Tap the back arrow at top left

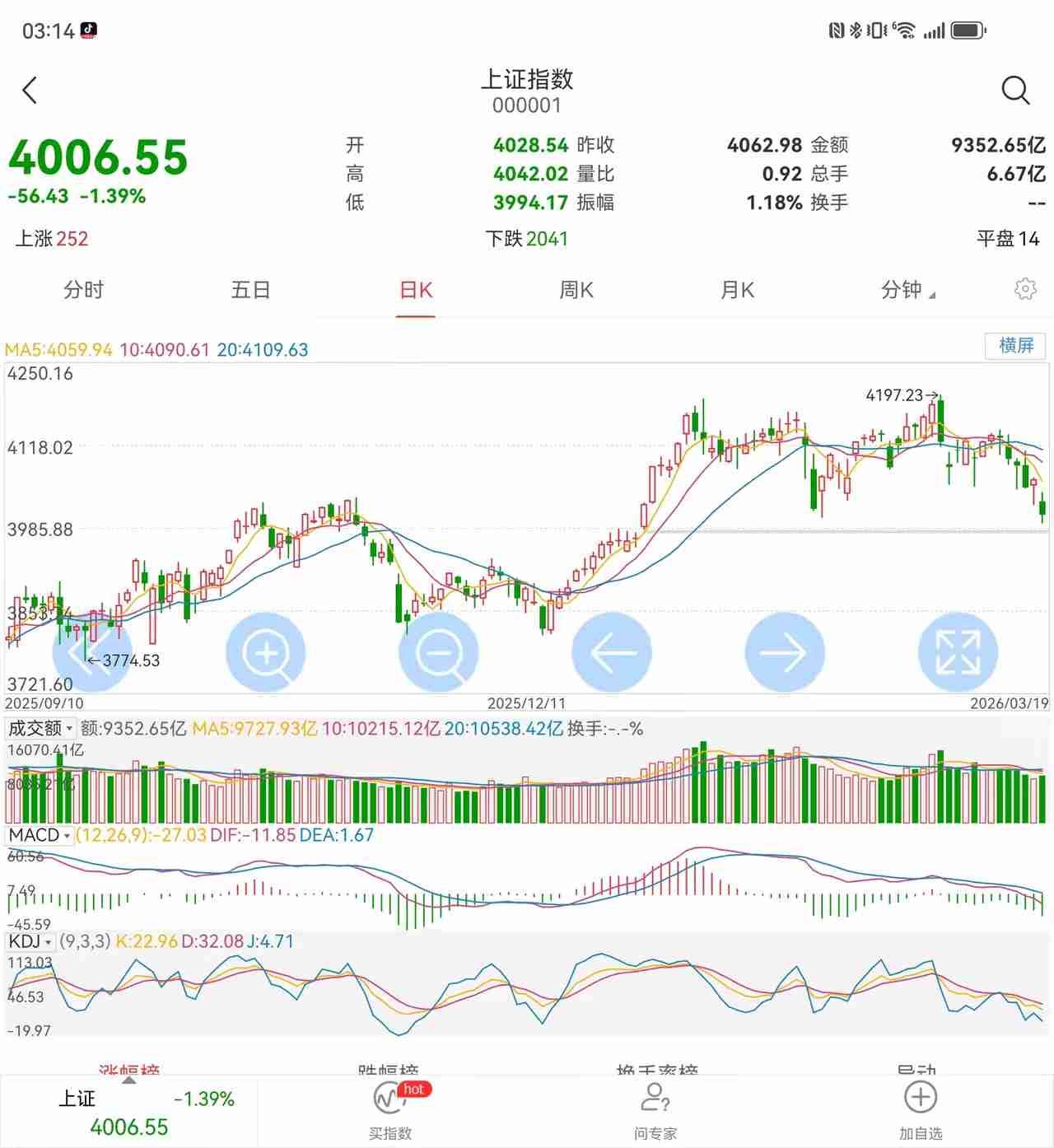tap(31, 91)
